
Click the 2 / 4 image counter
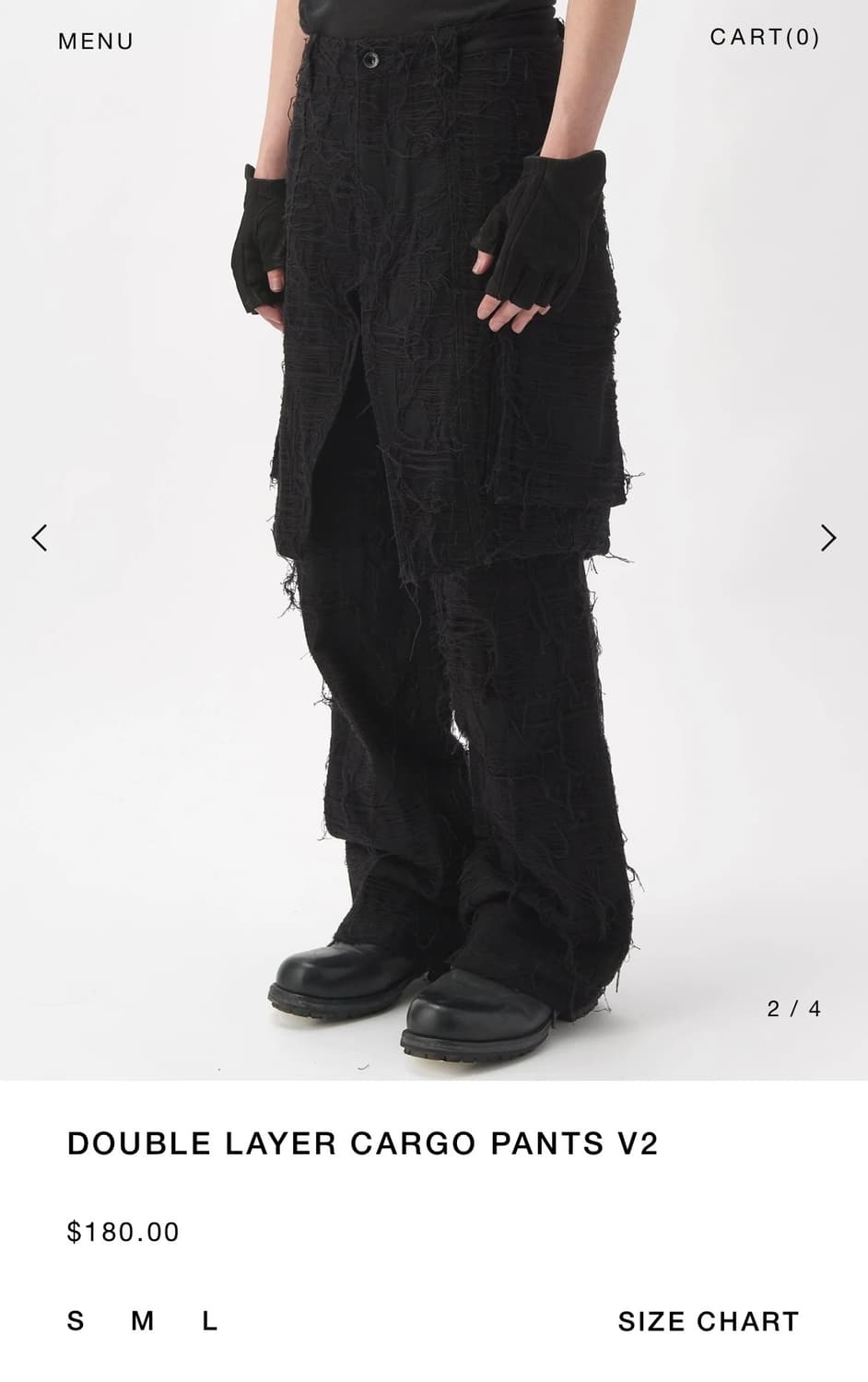[794, 1008]
